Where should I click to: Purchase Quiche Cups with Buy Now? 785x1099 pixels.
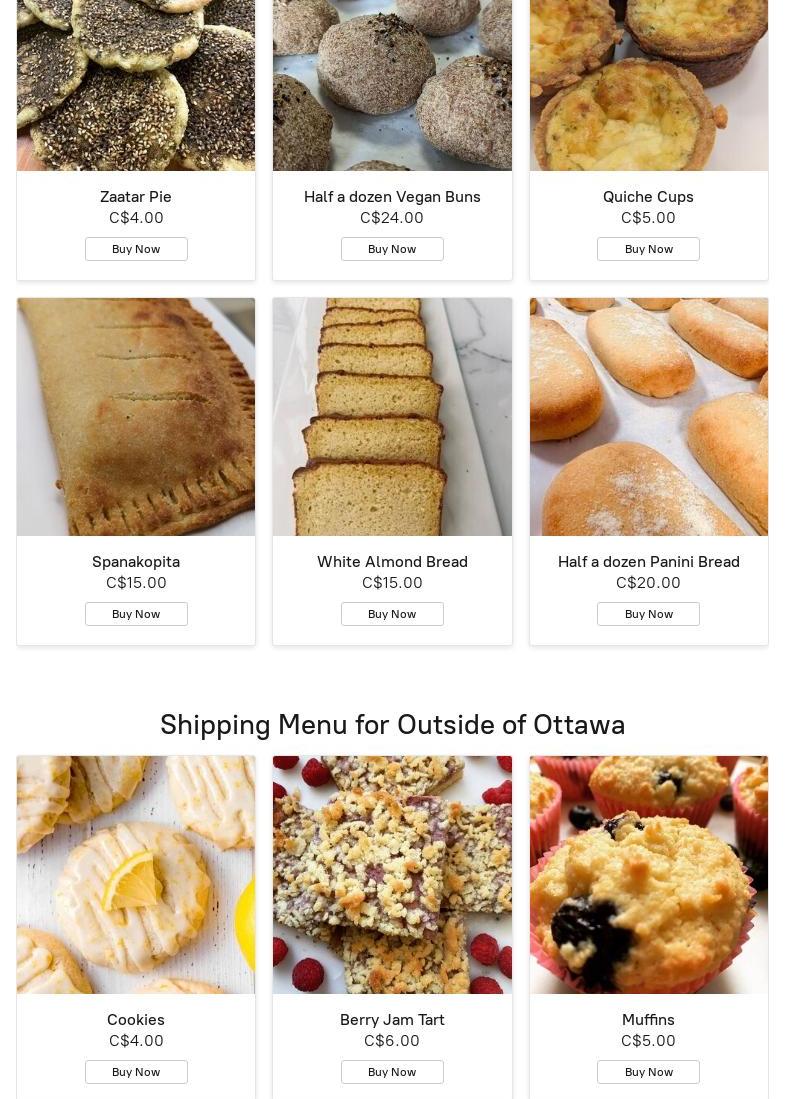click(648, 249)
